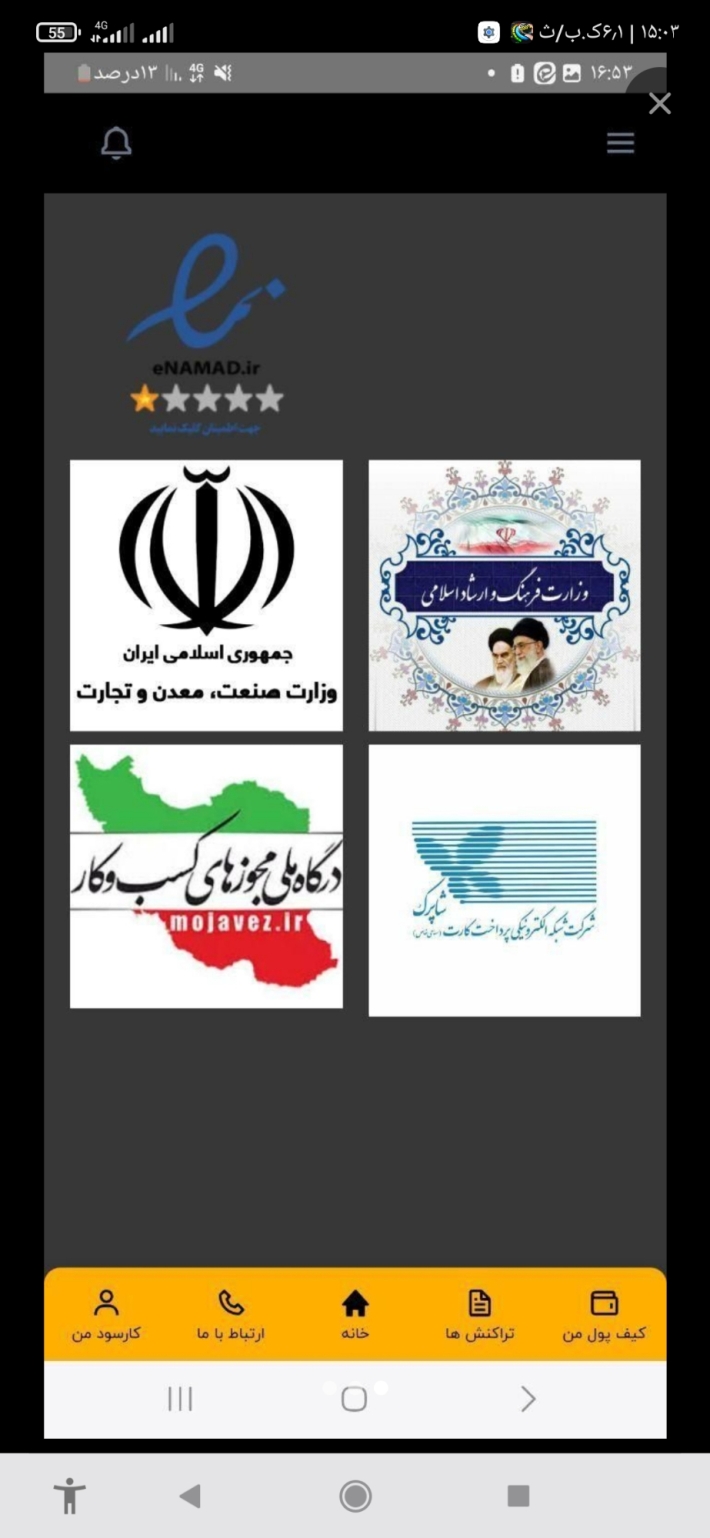Return to the phone home screen

pyautogui.click(x=355, y=1496)
